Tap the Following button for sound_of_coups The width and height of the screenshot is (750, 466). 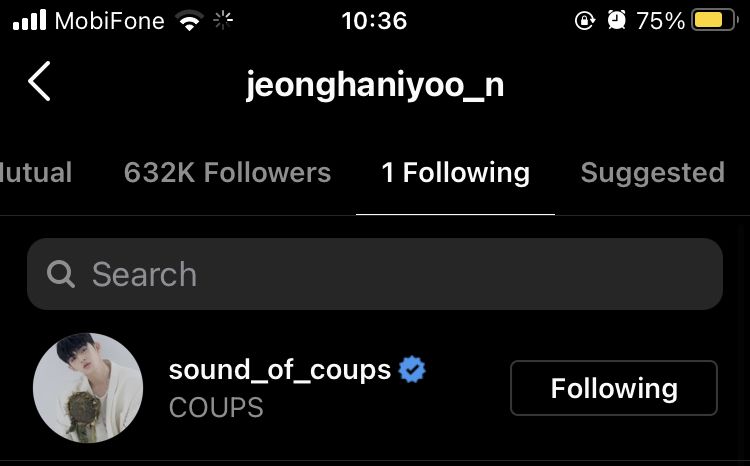click(x=613, y=388)
